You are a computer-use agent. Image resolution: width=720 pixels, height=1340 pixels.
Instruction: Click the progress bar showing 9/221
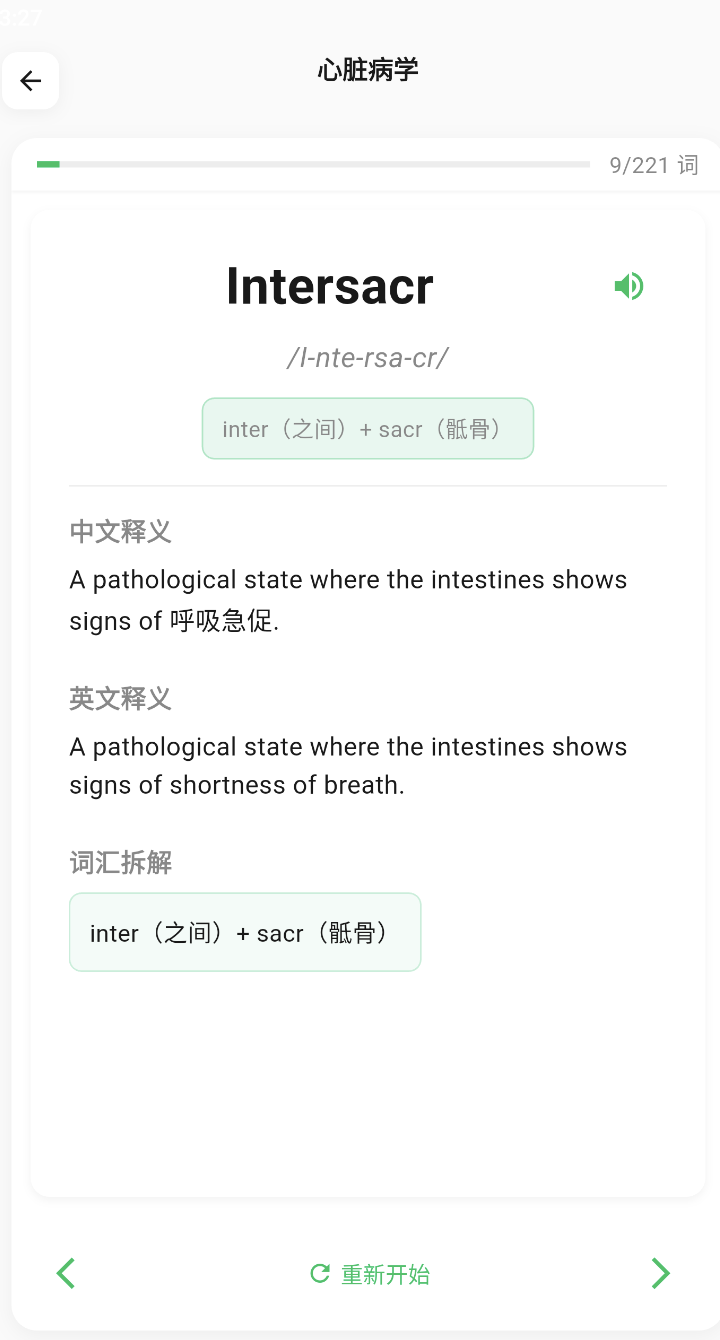[313, 163]
